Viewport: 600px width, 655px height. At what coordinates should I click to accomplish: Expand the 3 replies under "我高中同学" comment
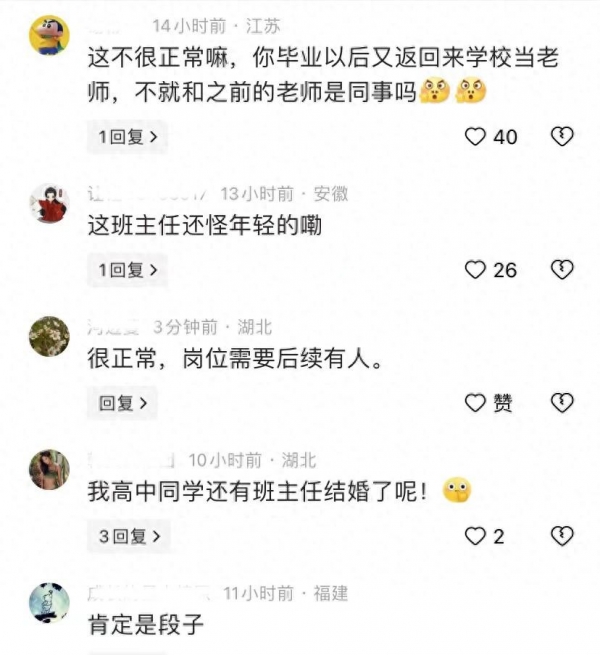[126, 536]
